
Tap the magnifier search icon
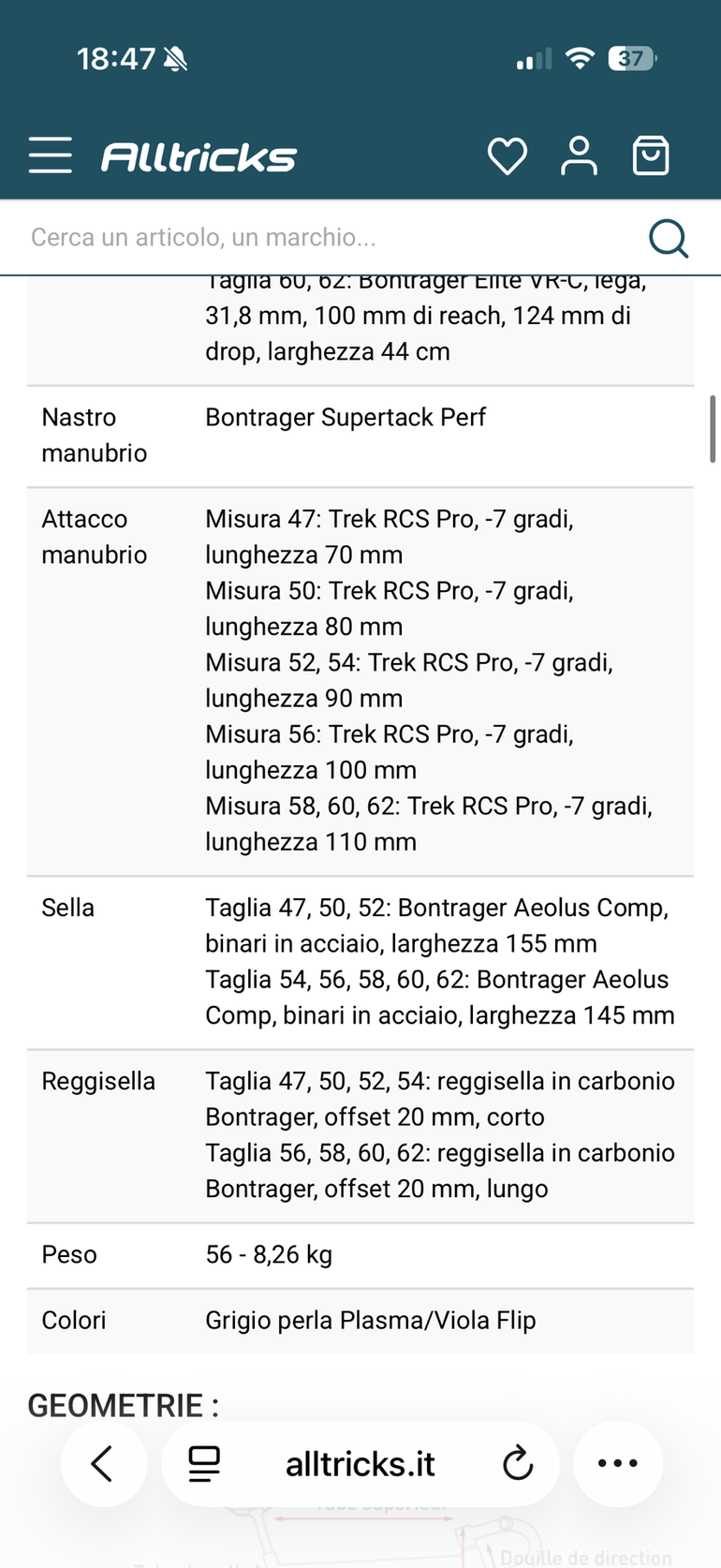click(669, 238)
